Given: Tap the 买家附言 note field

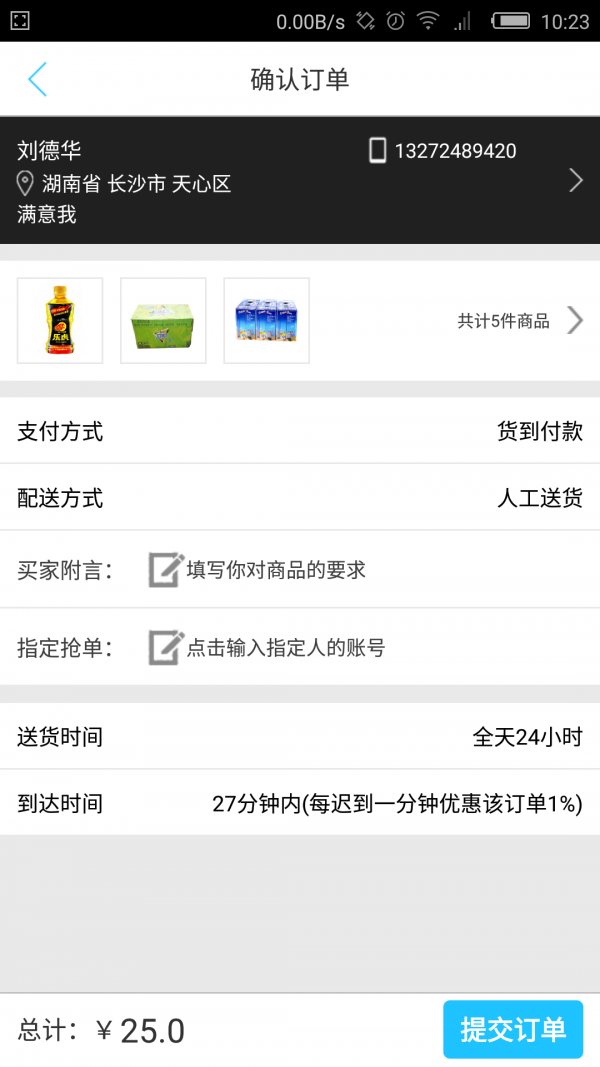Looking at the screenshot, I should (x=275, y=570).
